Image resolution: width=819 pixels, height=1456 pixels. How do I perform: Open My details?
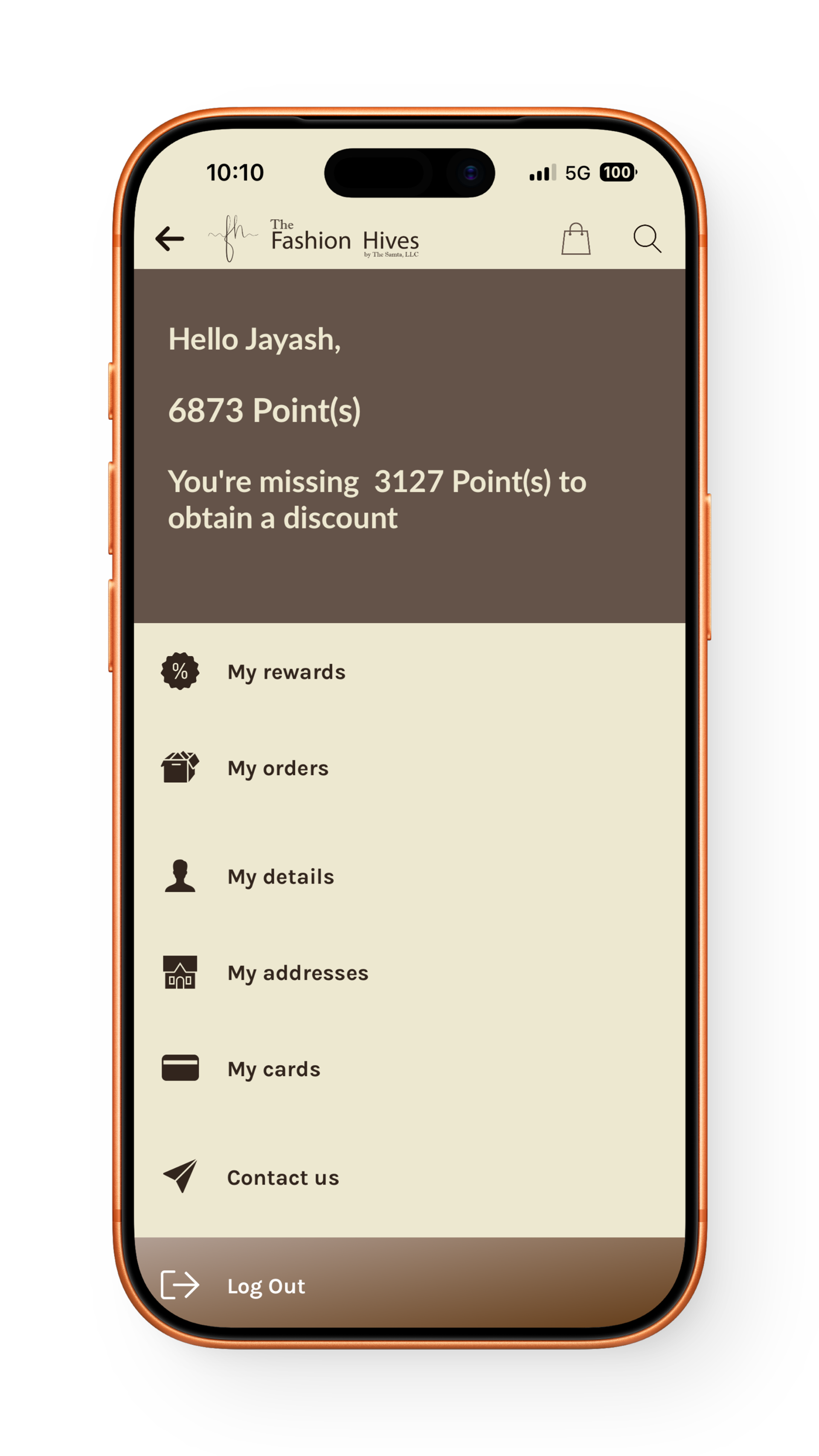(x=280, y=877)
